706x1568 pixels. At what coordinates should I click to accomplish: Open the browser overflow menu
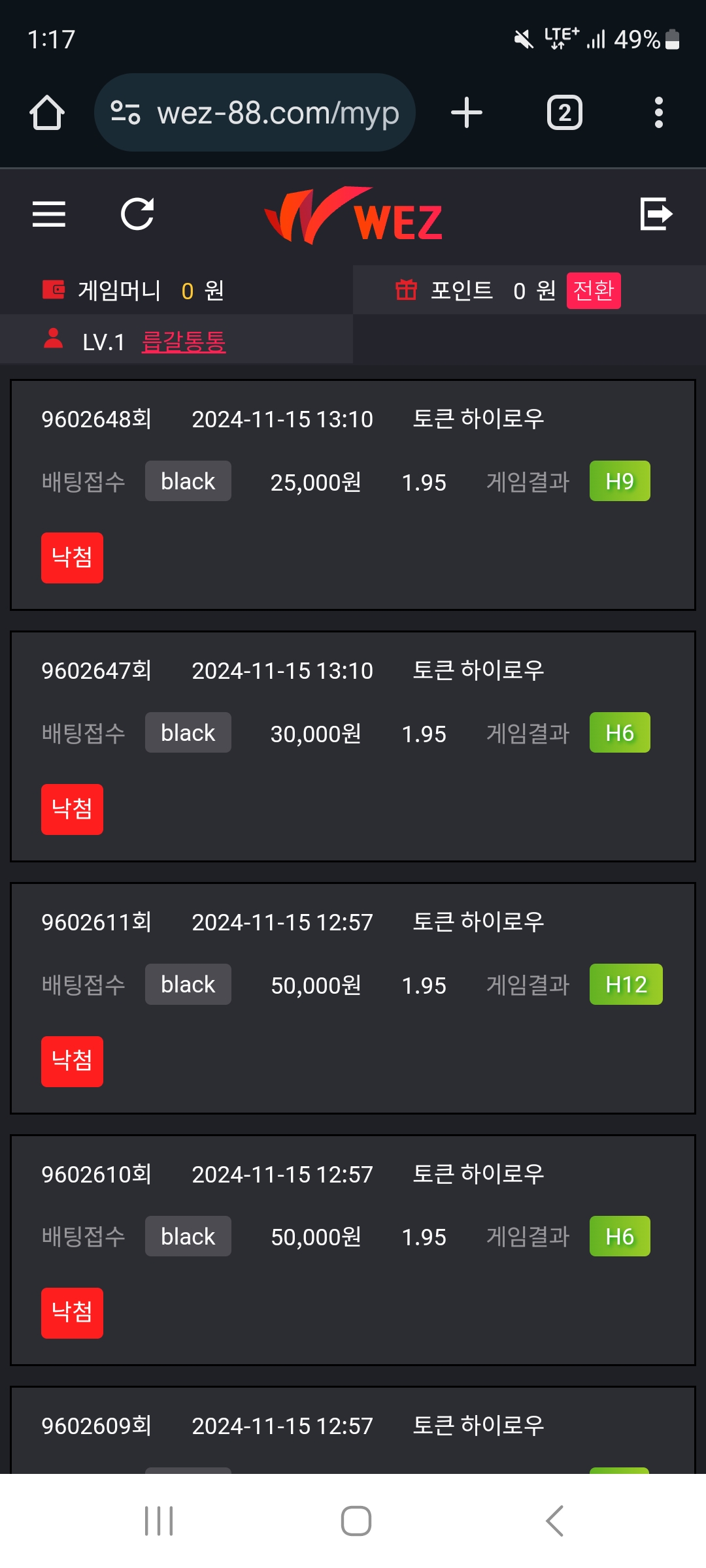pyautogui.click(x=659, y=112)
